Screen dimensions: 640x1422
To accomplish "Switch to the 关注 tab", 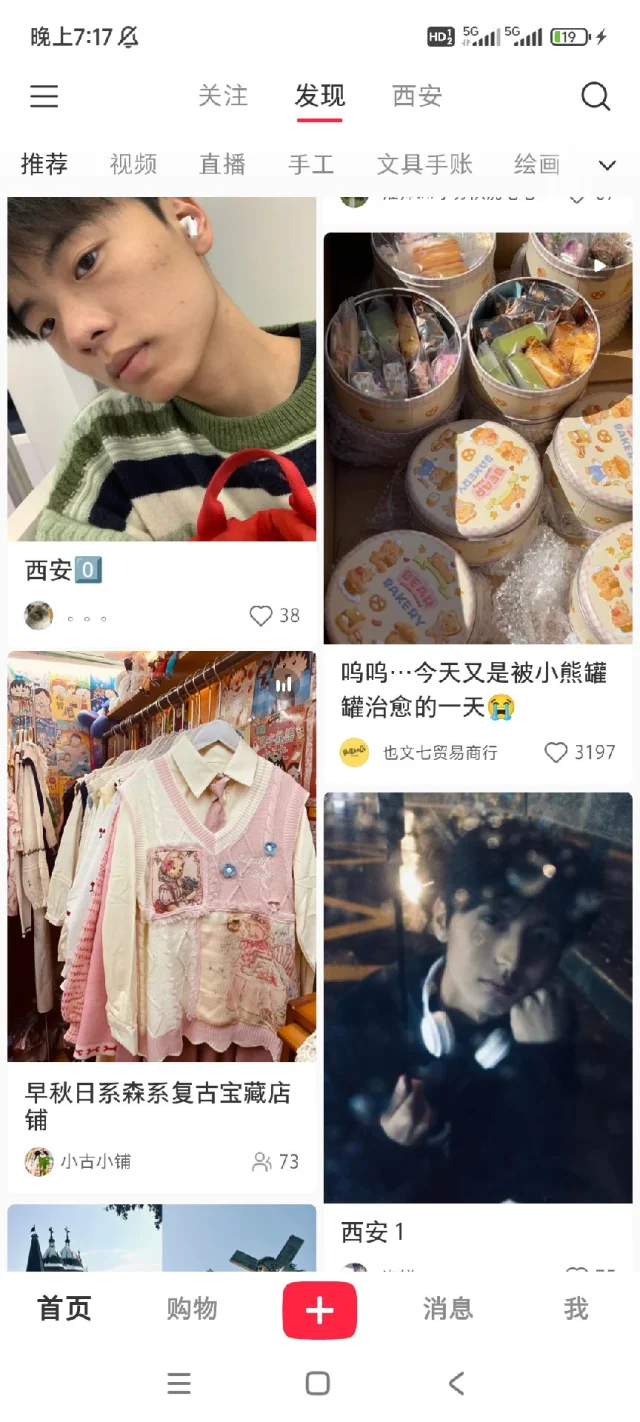I will [222, 96].
